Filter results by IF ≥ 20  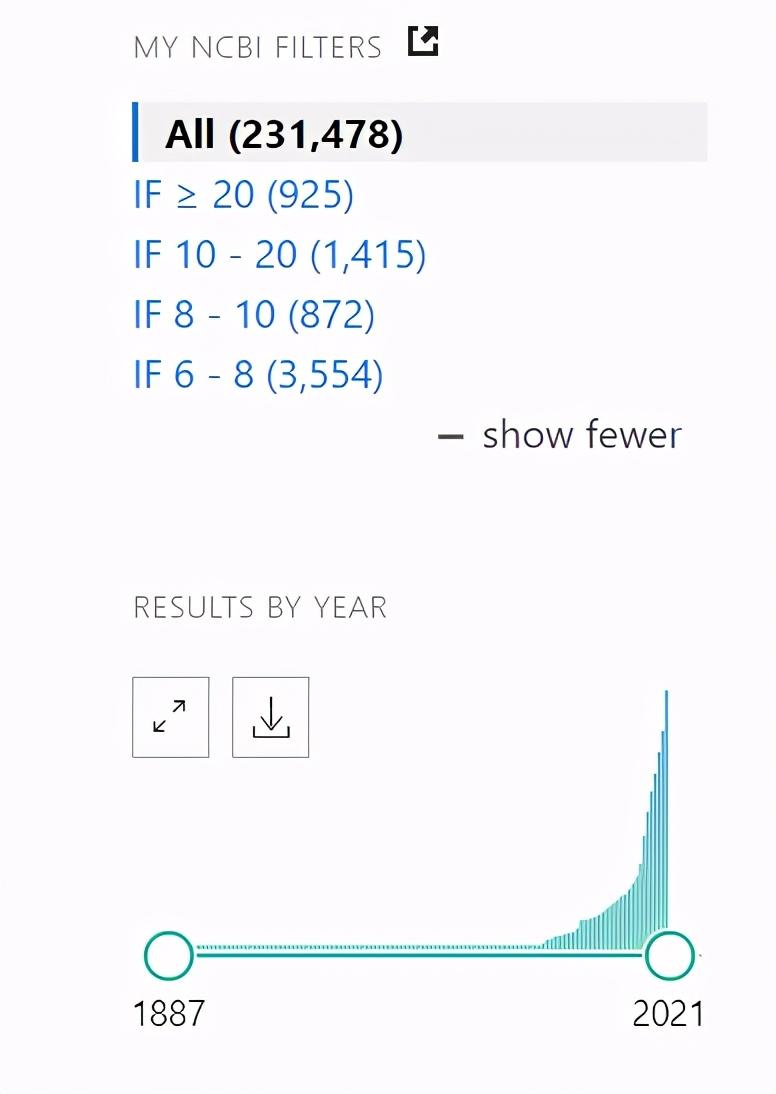point(243,195)
